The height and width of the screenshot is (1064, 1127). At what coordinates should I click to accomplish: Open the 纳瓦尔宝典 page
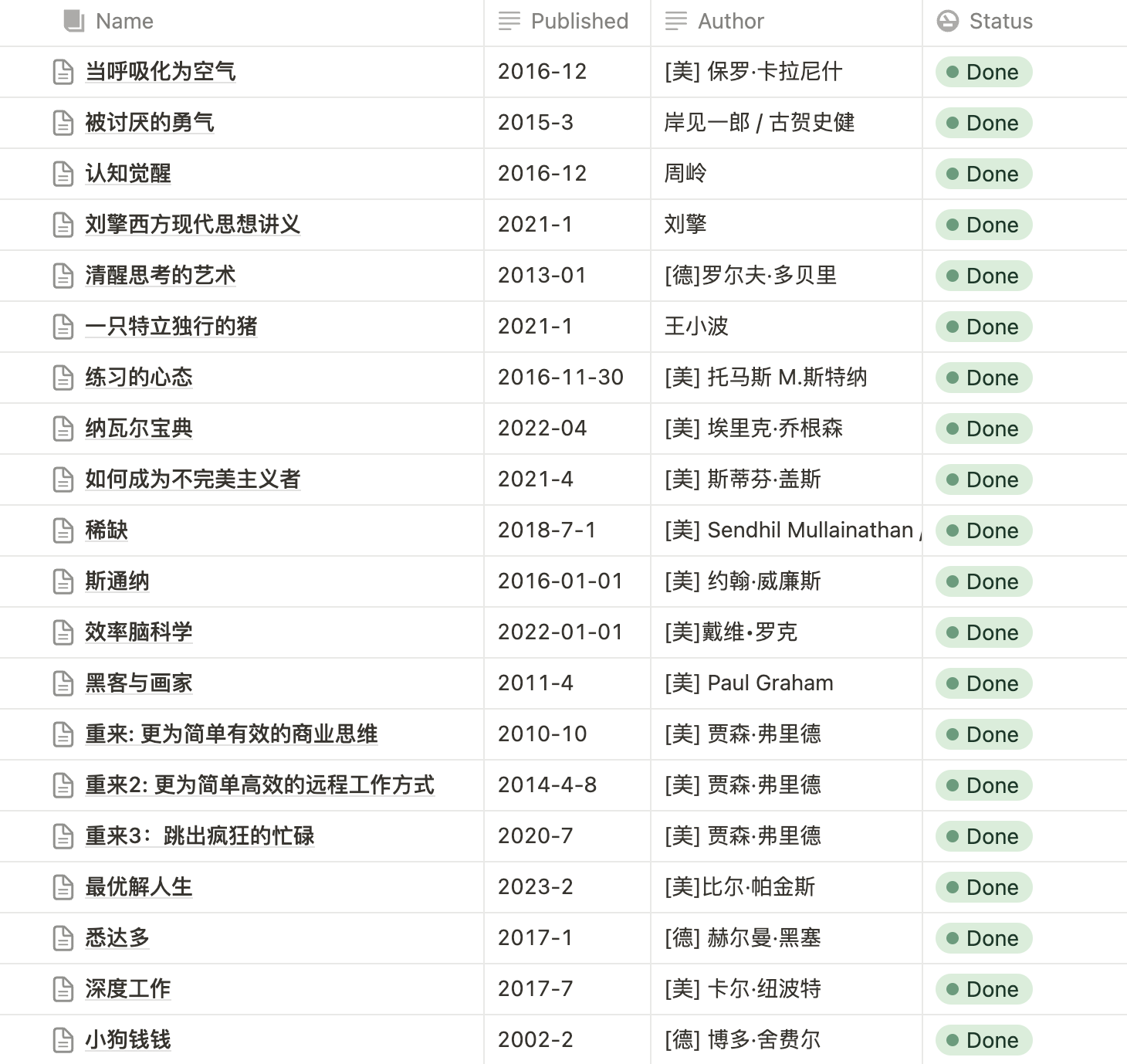(138, 429)
